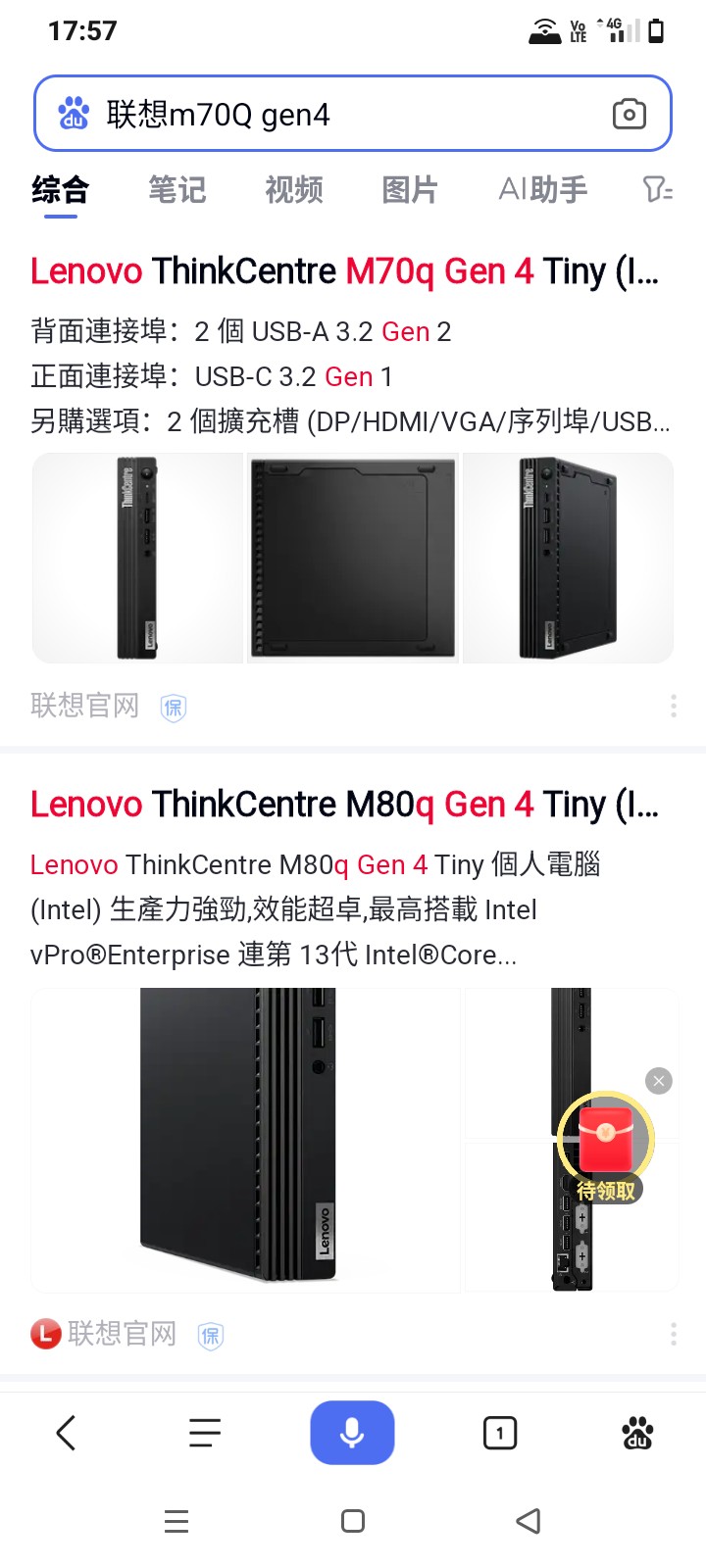This screenshot has height=1568, width=706.
Task: Start voice search with the microphone button
Action: [352, 1433]
